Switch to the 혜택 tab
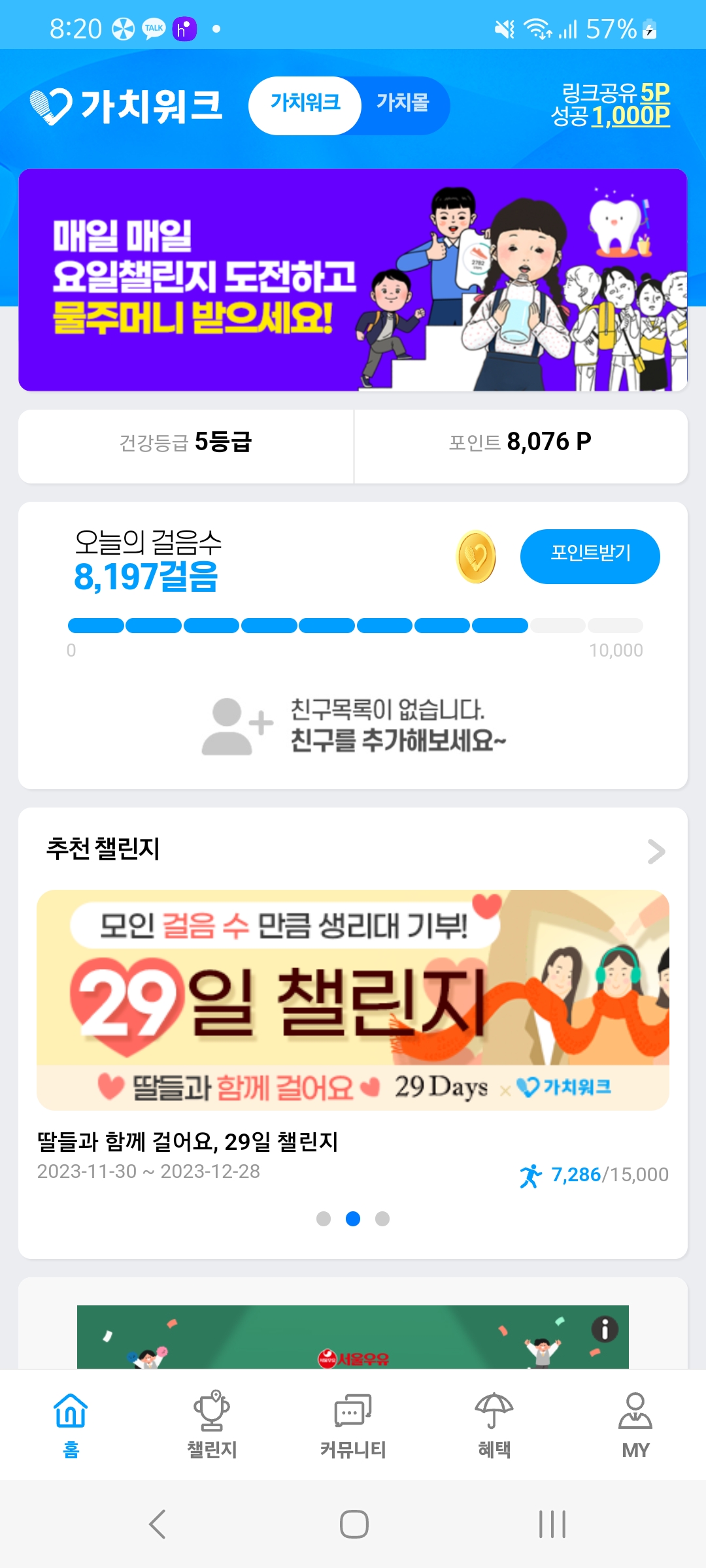 coord(494,1425)
